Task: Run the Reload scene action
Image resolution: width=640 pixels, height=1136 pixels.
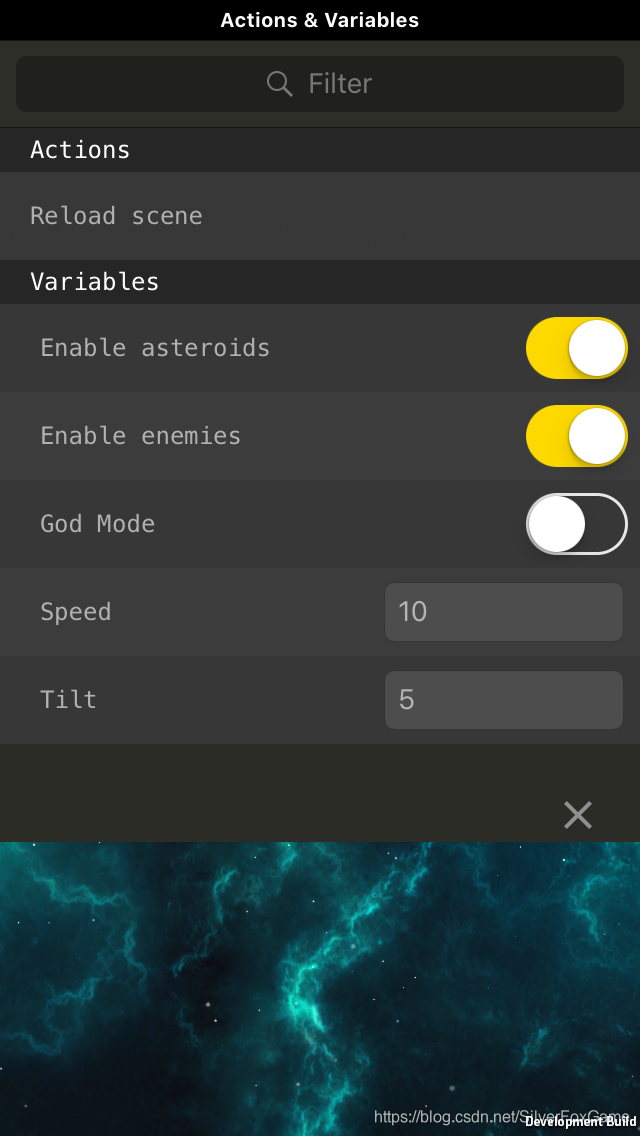Action: pos(320,216)
